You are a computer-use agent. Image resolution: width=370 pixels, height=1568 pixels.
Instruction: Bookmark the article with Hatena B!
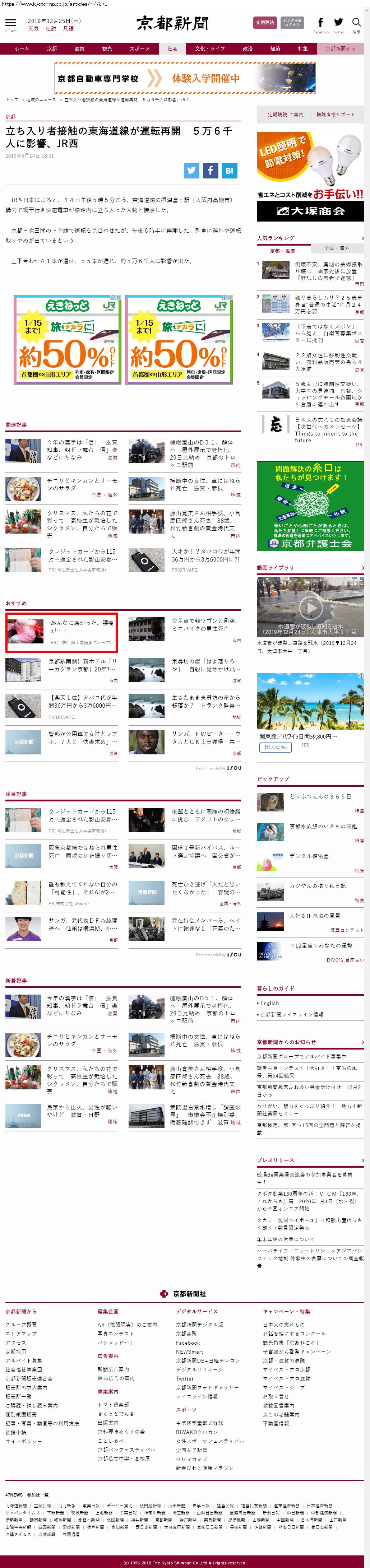point(229,171)
